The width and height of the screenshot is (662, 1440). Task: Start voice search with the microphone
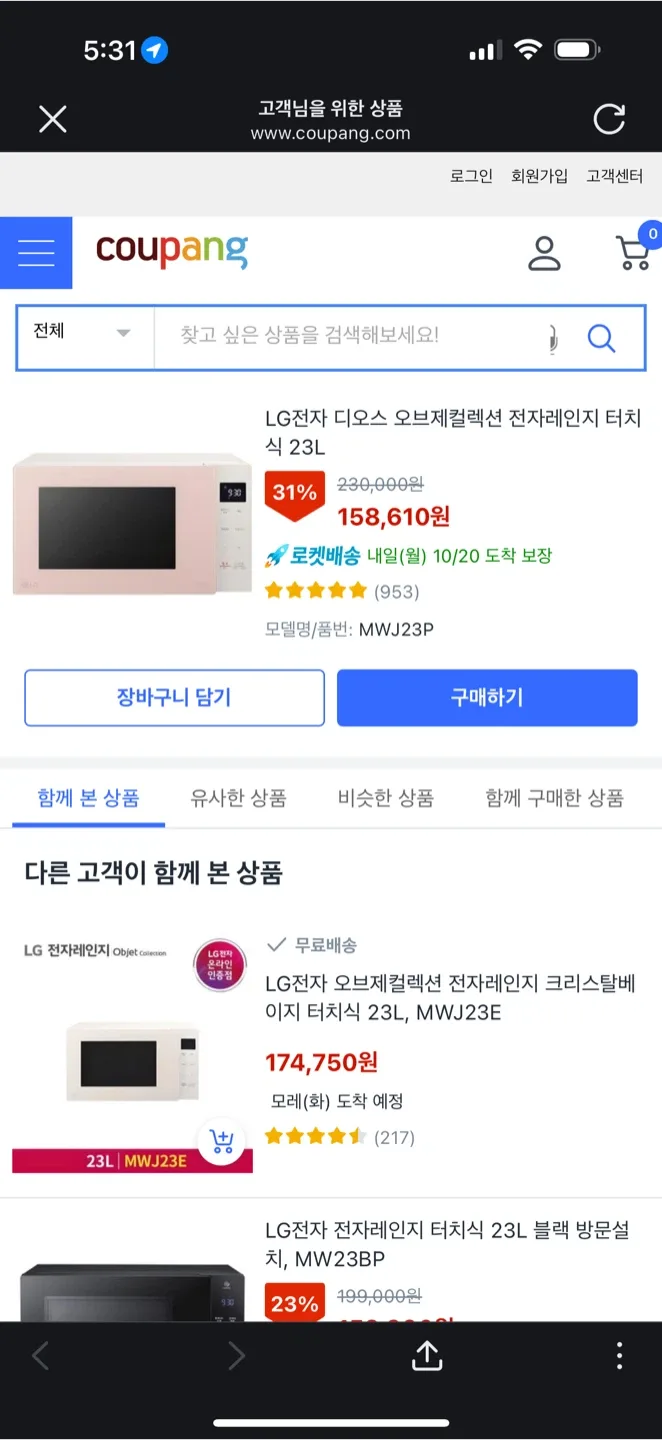553,339
